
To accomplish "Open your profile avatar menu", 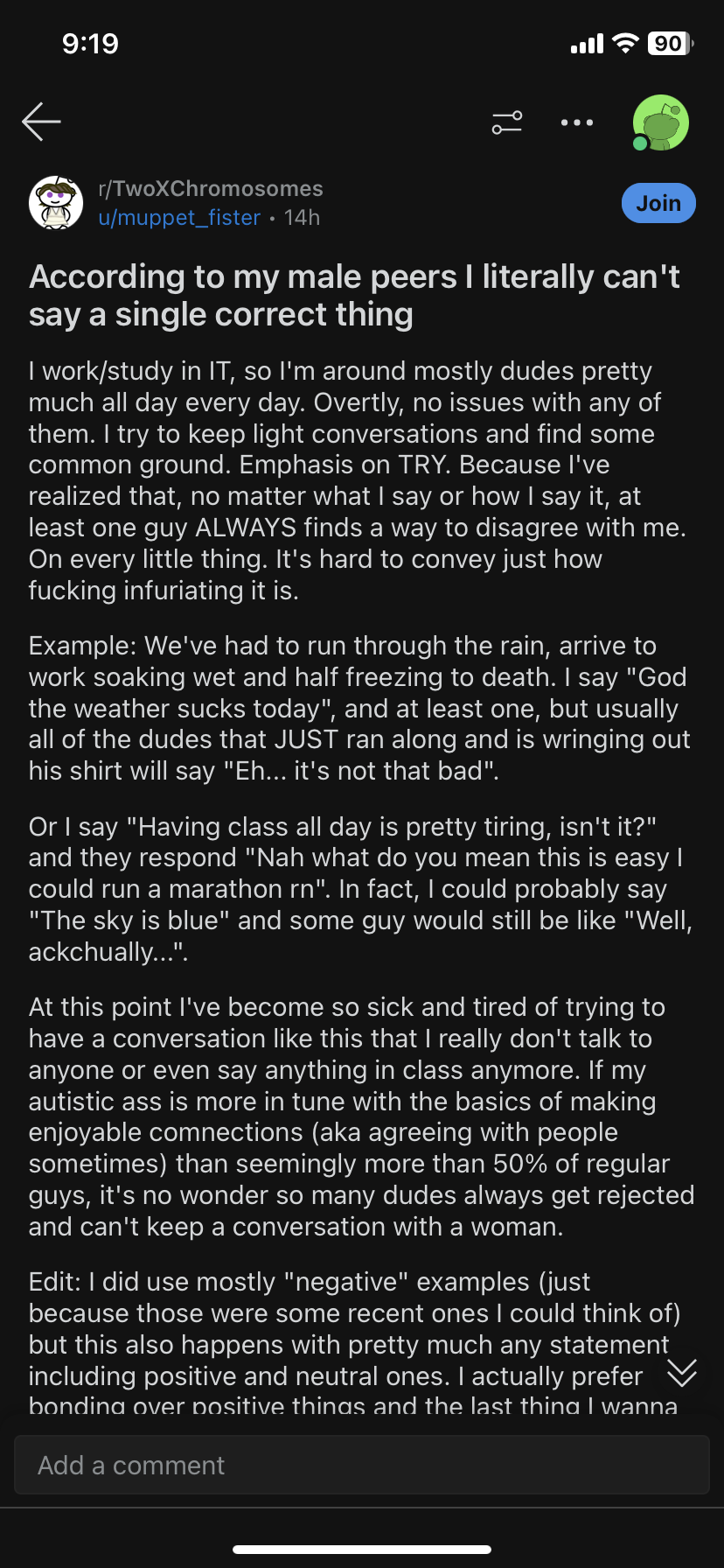I will pyautogui.click(x=660, y=122).
